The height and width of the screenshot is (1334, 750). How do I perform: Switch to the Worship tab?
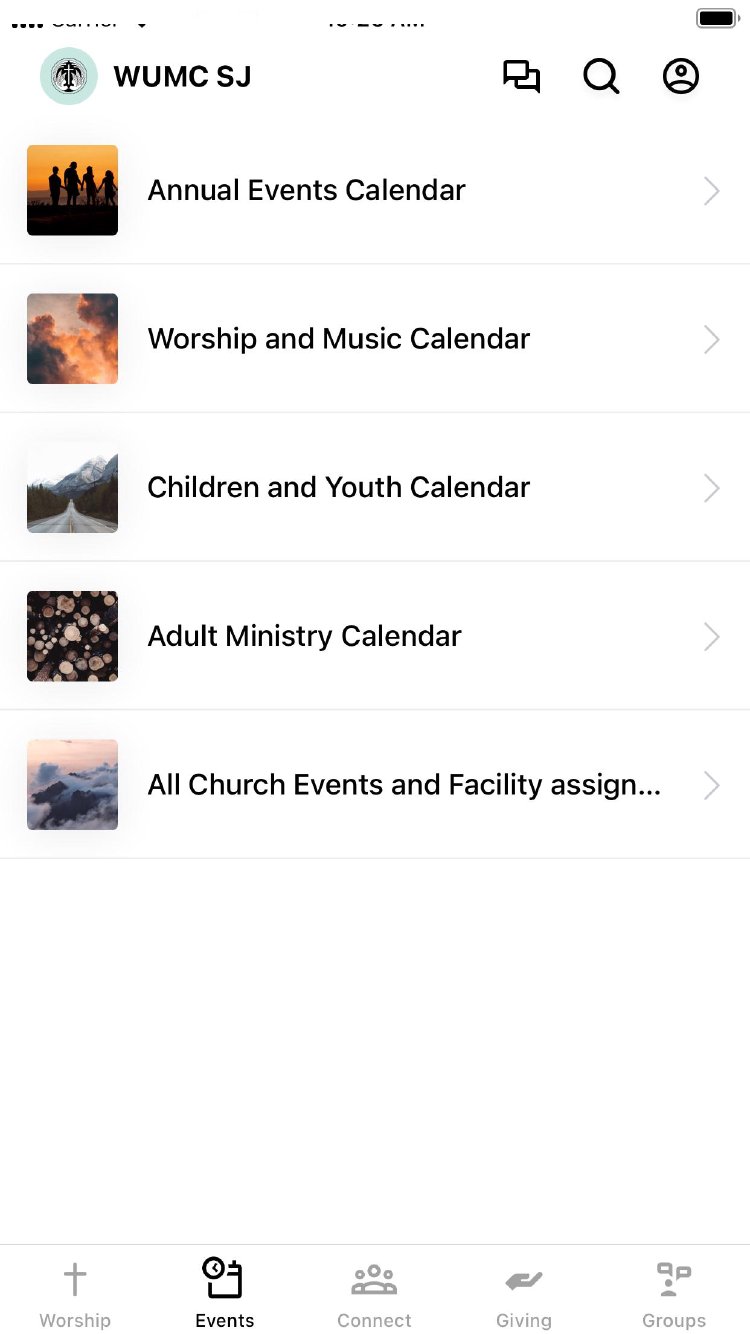[75, 1293]
